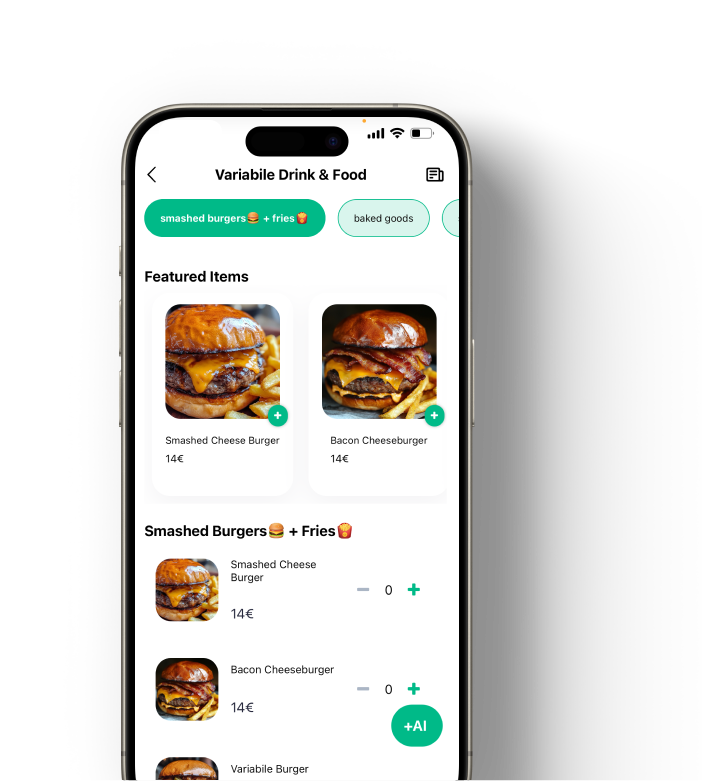Image resolution: width=702 pixels, height=781 pixels.
Task: Increase quantity of Smashed Cheese Burger in the list
Action: point(414,590)
